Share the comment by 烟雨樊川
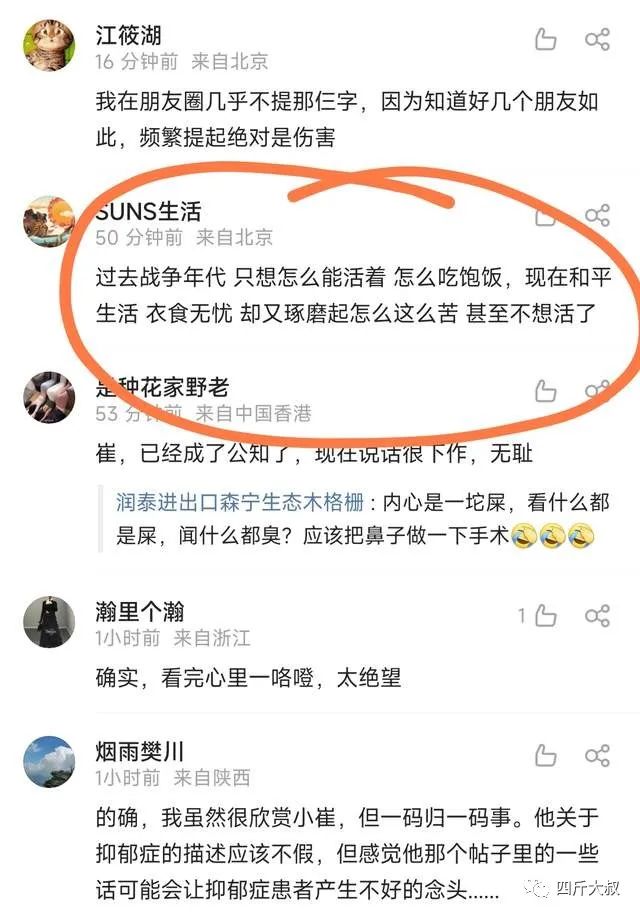Image resolution: width=640 pixels, height=916 pixels. click(597, 755)
